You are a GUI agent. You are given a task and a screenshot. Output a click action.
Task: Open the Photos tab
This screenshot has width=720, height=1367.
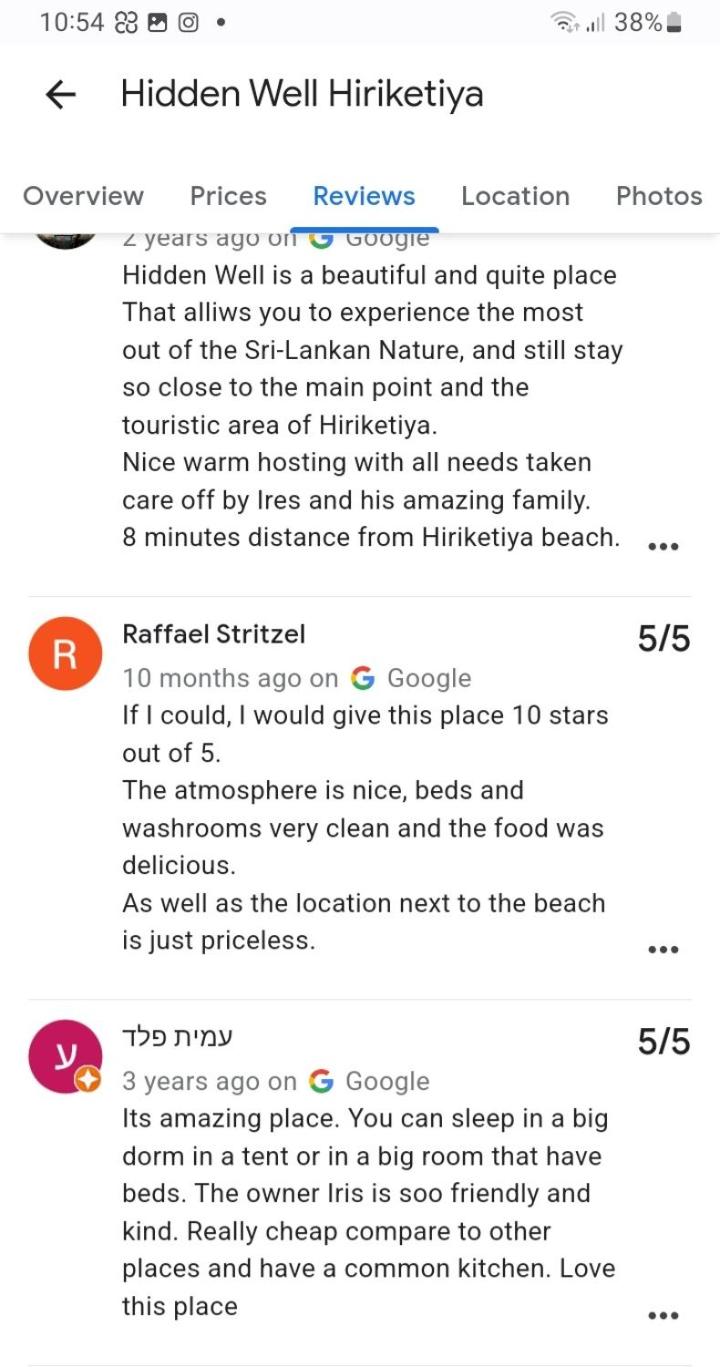pos(659,196)
